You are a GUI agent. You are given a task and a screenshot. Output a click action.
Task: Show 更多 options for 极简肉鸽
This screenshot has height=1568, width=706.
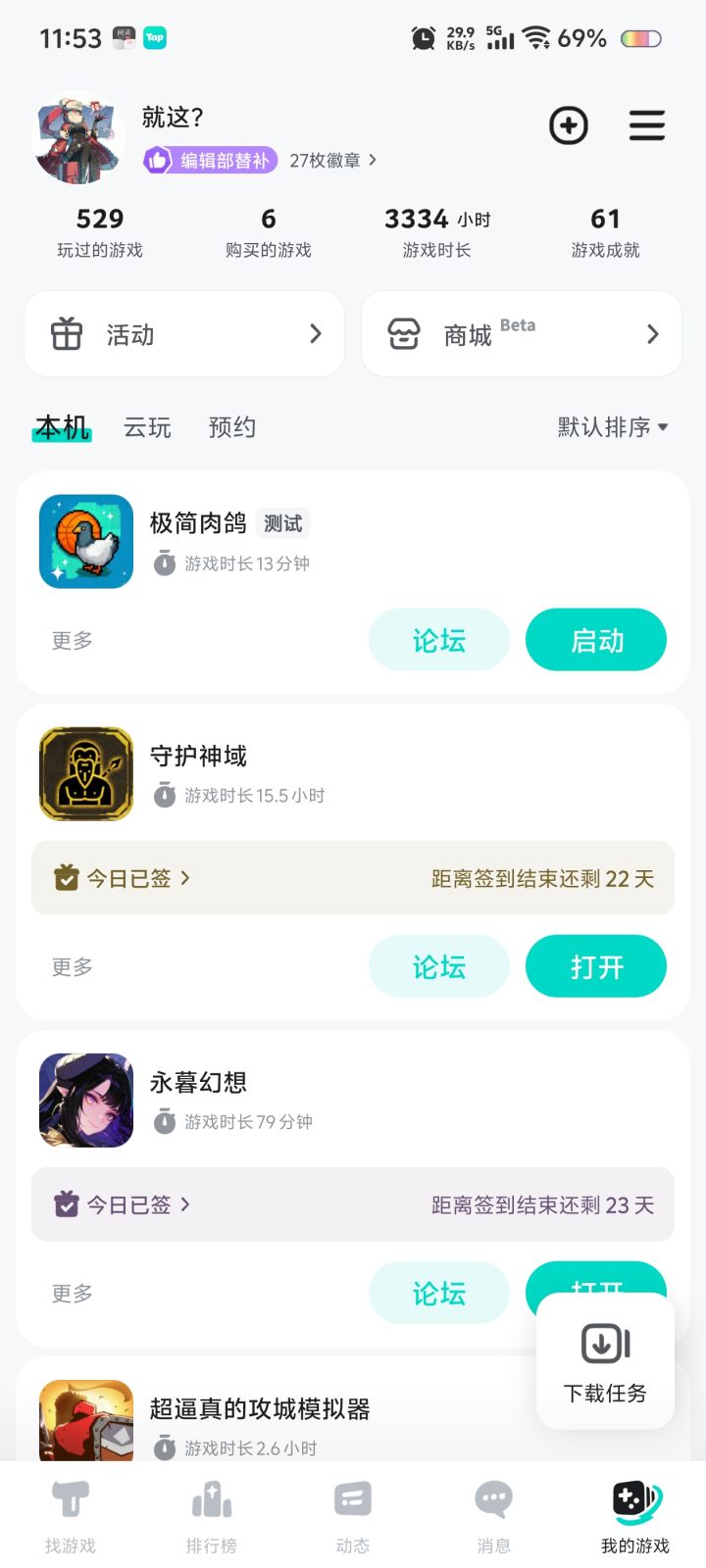(72, 641)
